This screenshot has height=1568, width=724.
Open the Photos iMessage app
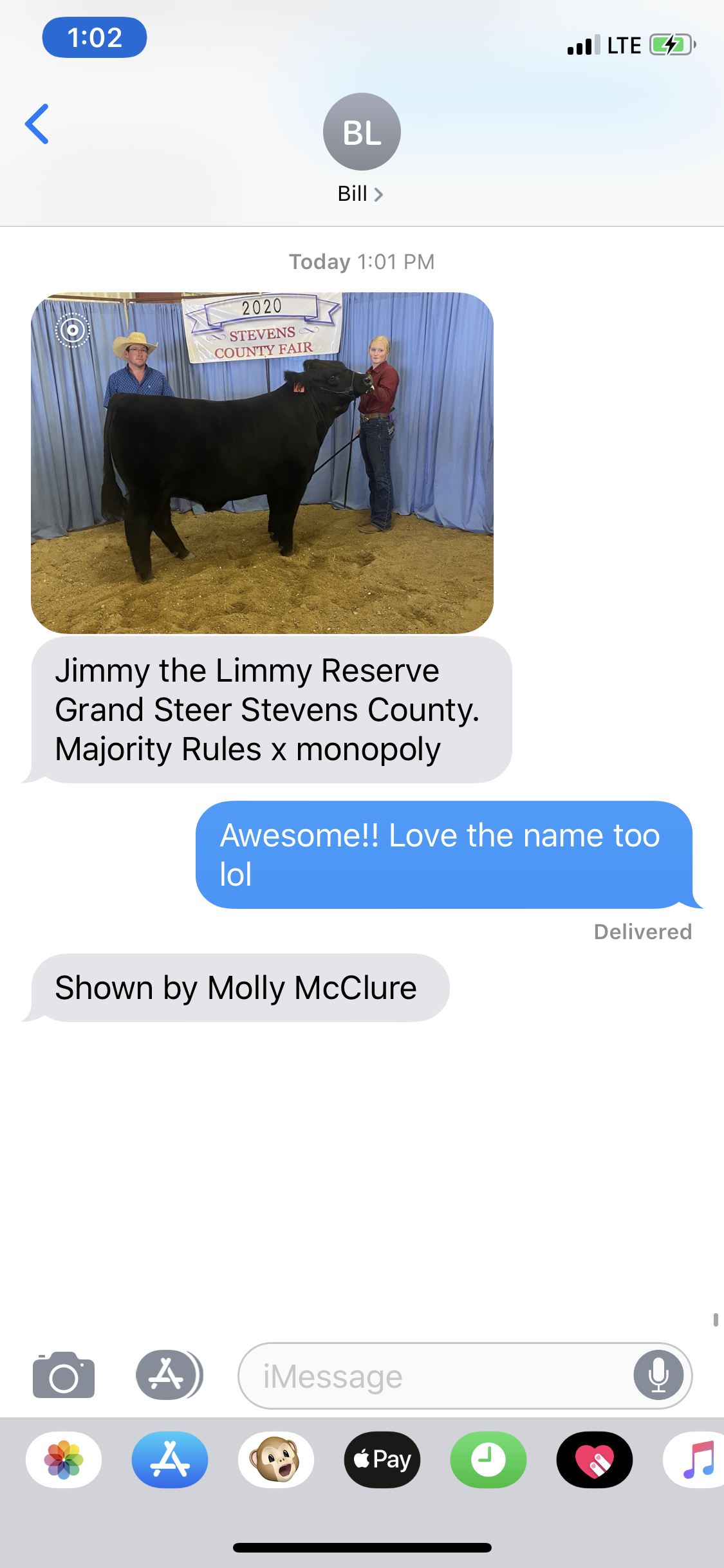click(64, 1460)
